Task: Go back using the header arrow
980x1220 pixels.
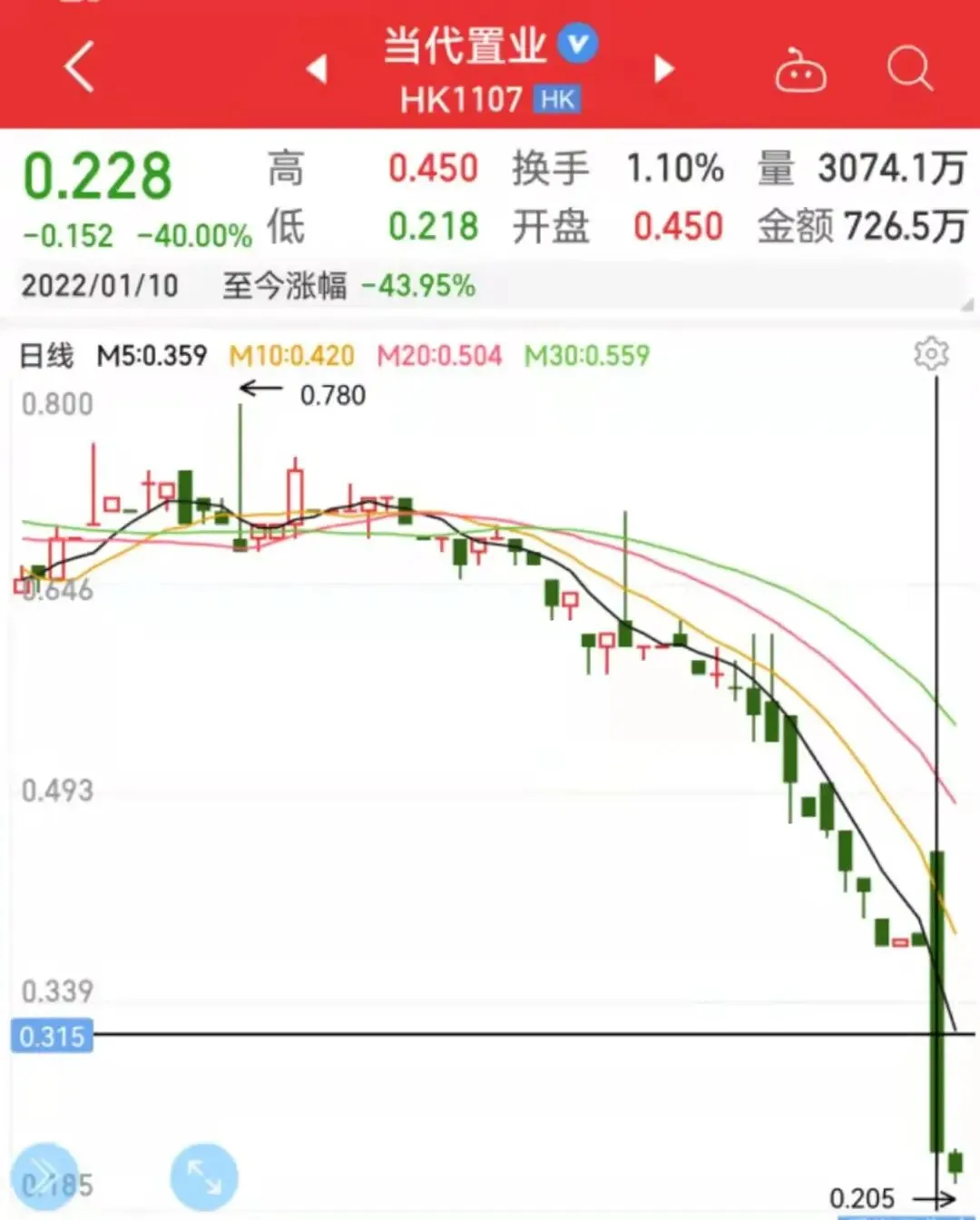Action: (80, 66)
